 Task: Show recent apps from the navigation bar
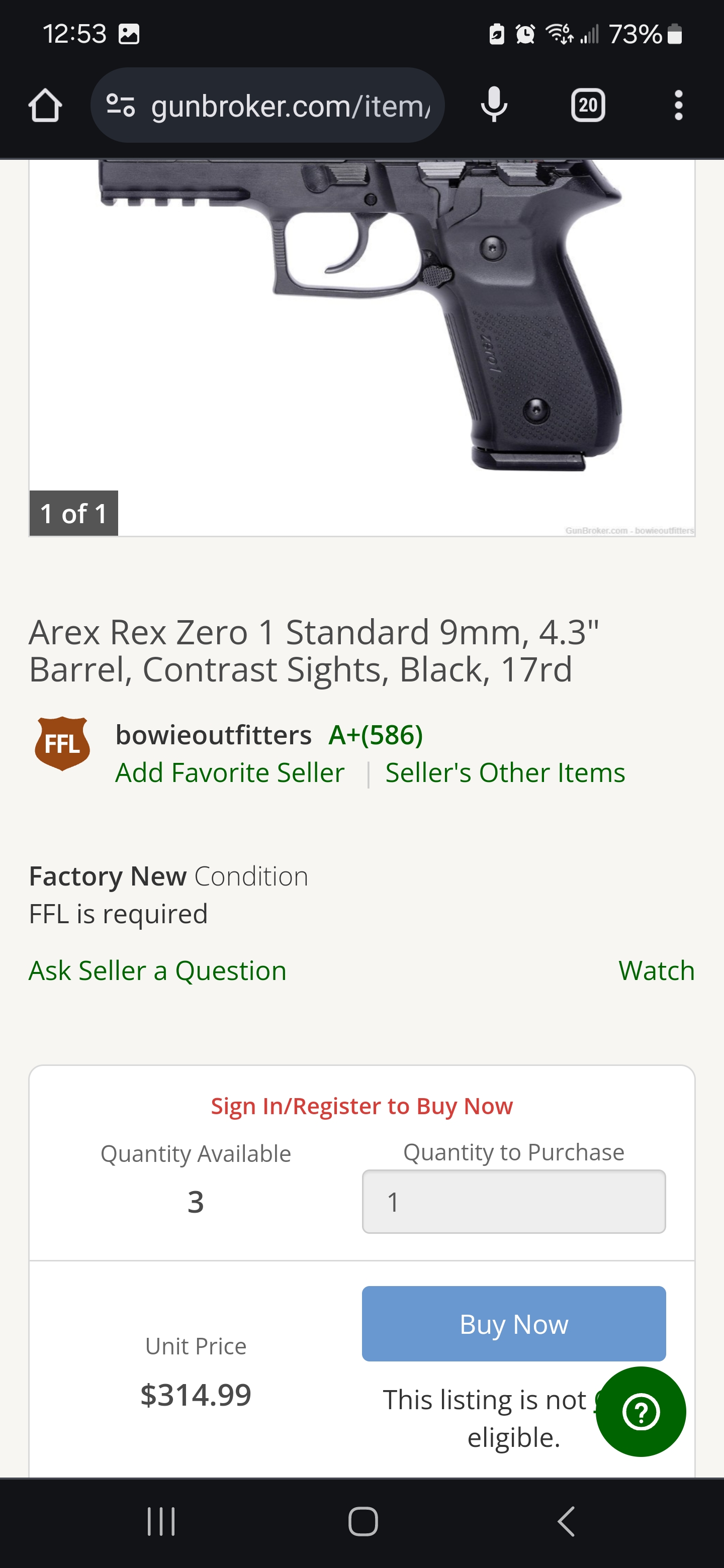tap(161, 1522)
